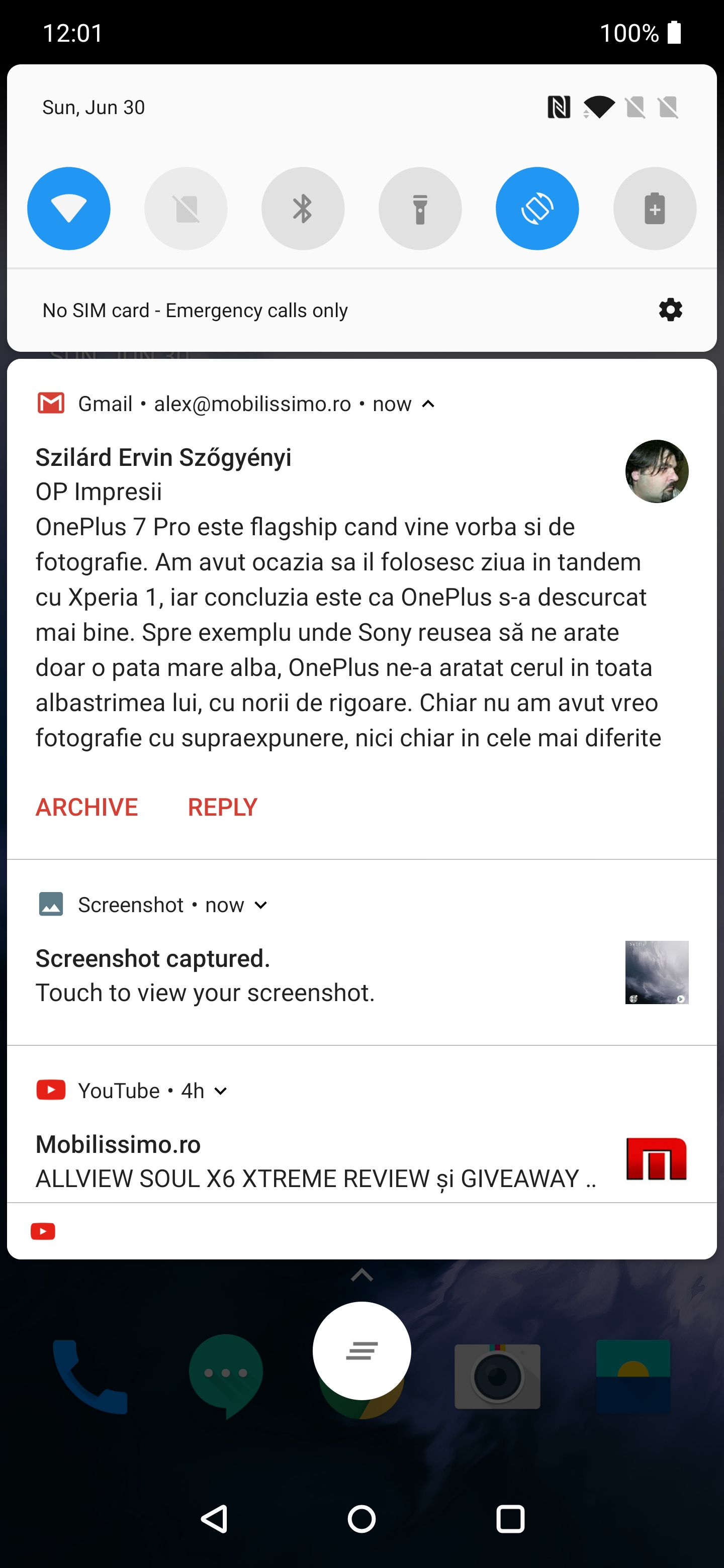This screenshot has height=1568, width=724.
Task: Expand the YouTube notification chevron
Action: pyautogui.click(x=221, y=1091)
